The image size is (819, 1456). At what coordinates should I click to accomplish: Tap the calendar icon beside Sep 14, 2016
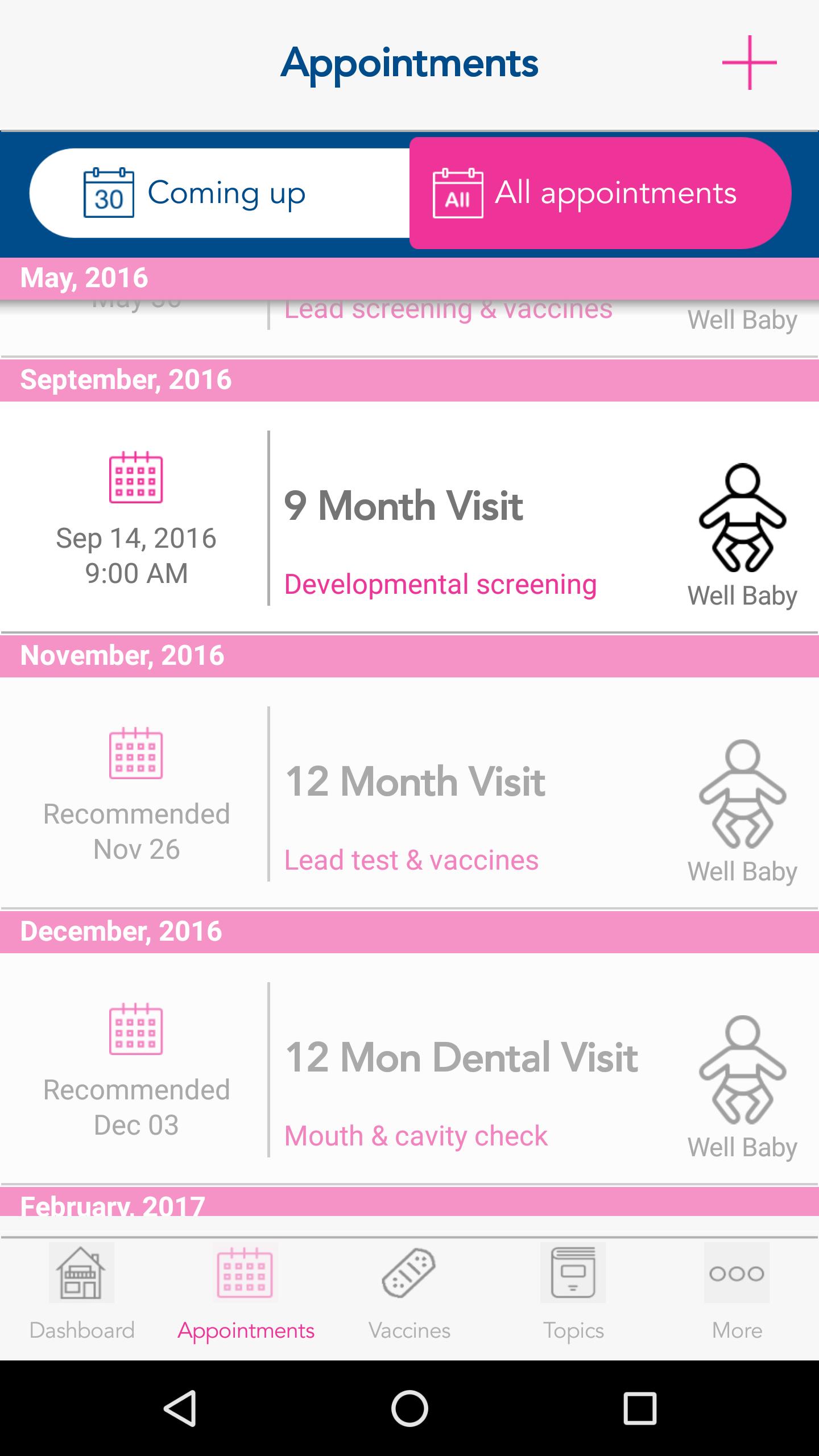pyautogui.click(x=136, y=481)
